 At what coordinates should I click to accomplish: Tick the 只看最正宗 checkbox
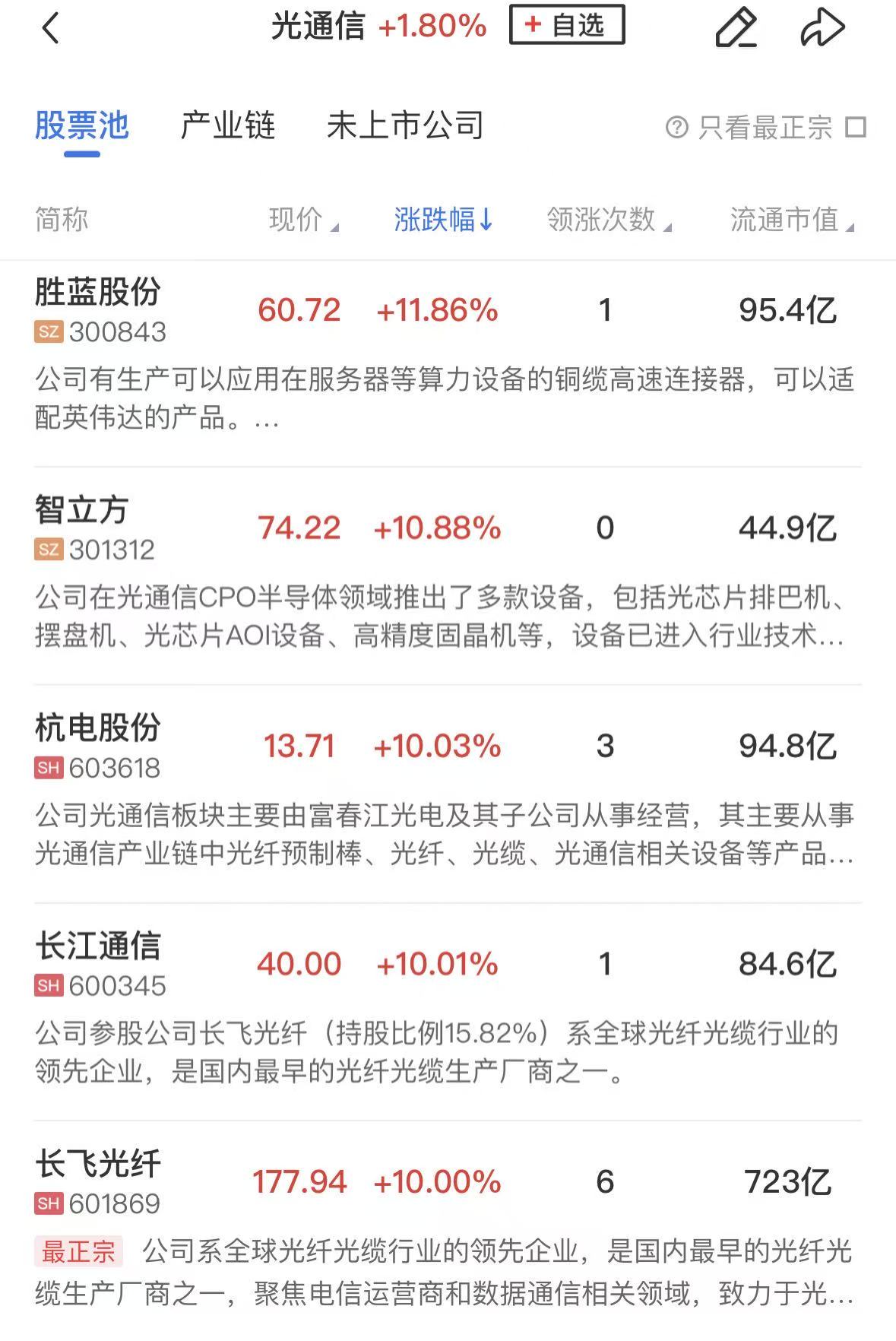point(856,127)
